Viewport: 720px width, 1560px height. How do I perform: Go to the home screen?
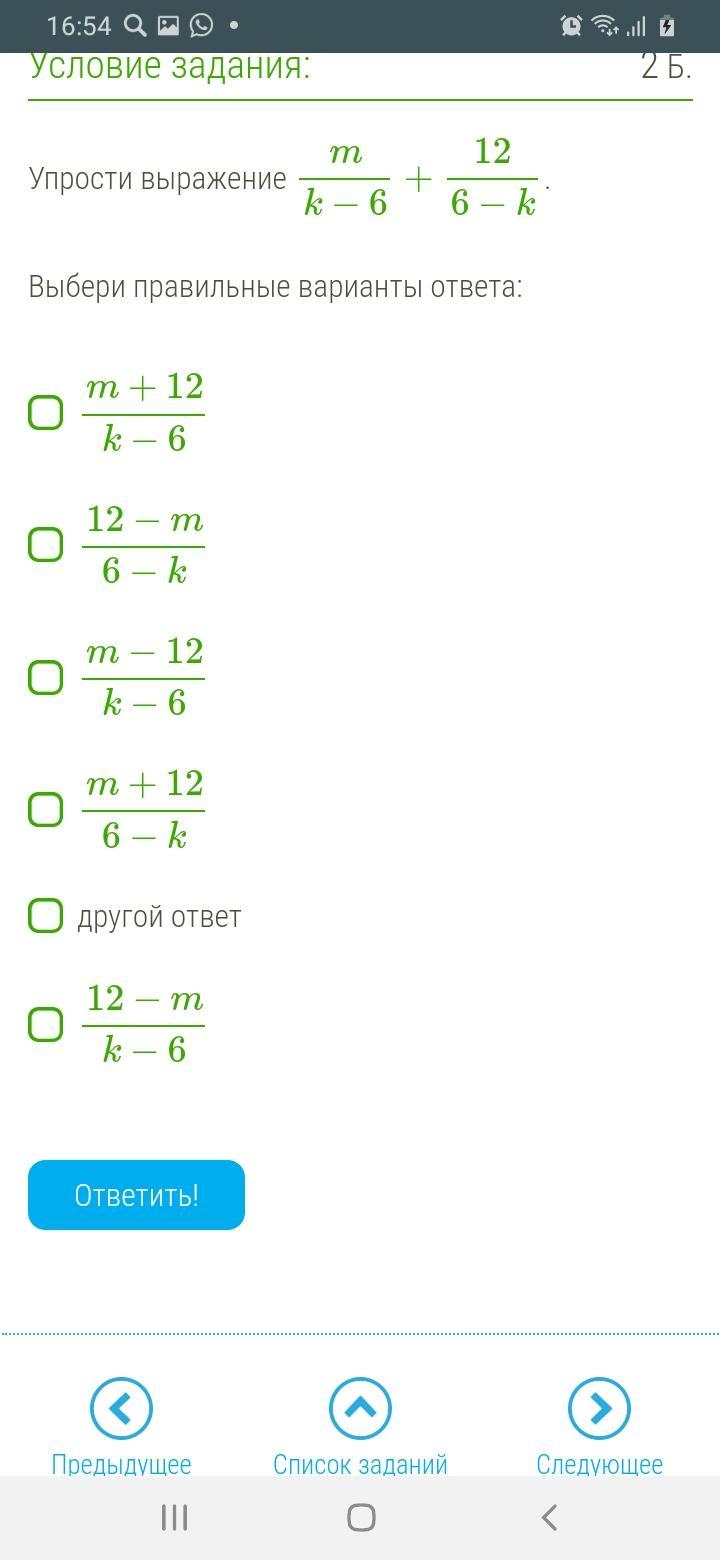coord(361,1517)
